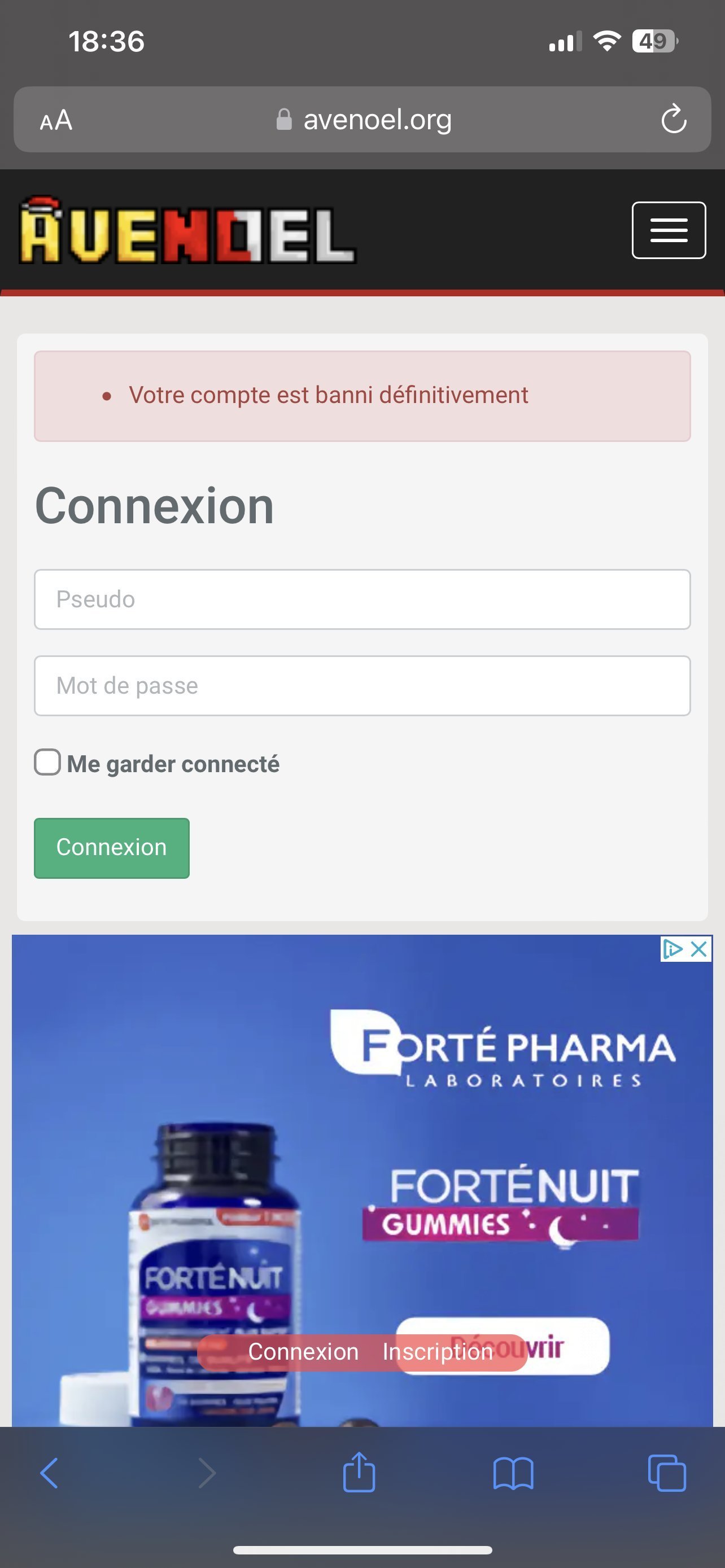Go back to the previous page
This screenshot has height=1568, width=725.
(49, 1474)
